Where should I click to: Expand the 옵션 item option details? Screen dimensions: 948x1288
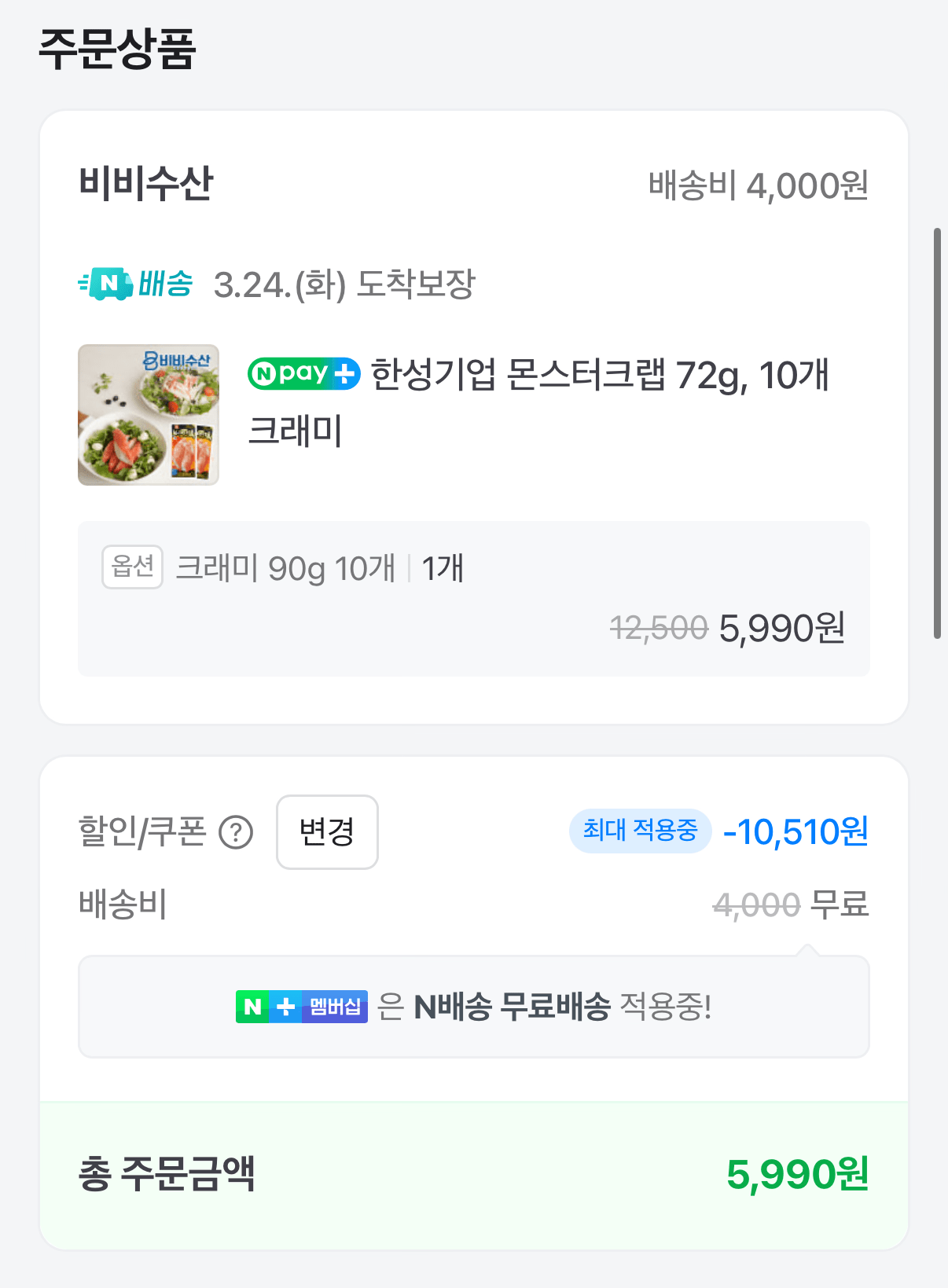coord(132,567)
